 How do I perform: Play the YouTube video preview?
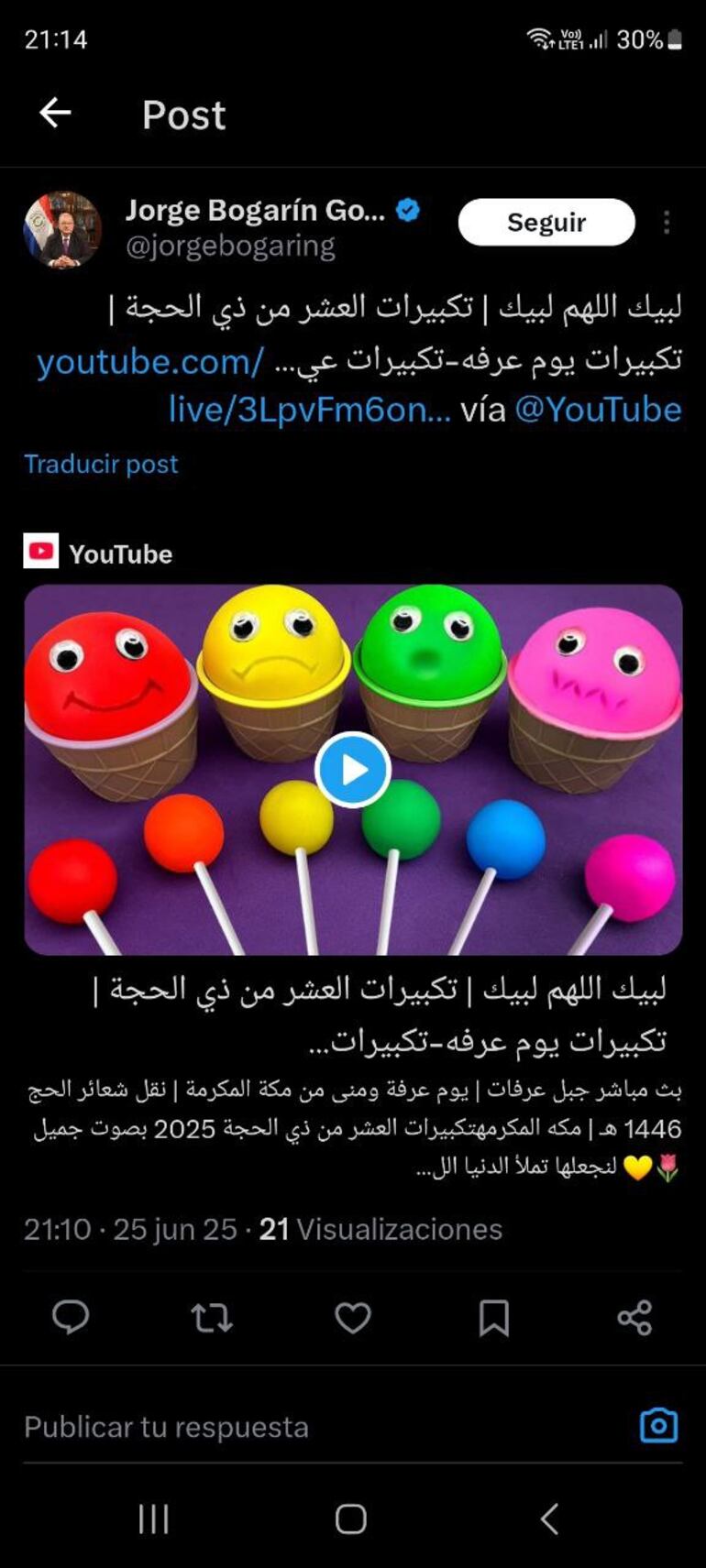pos(353,770)
